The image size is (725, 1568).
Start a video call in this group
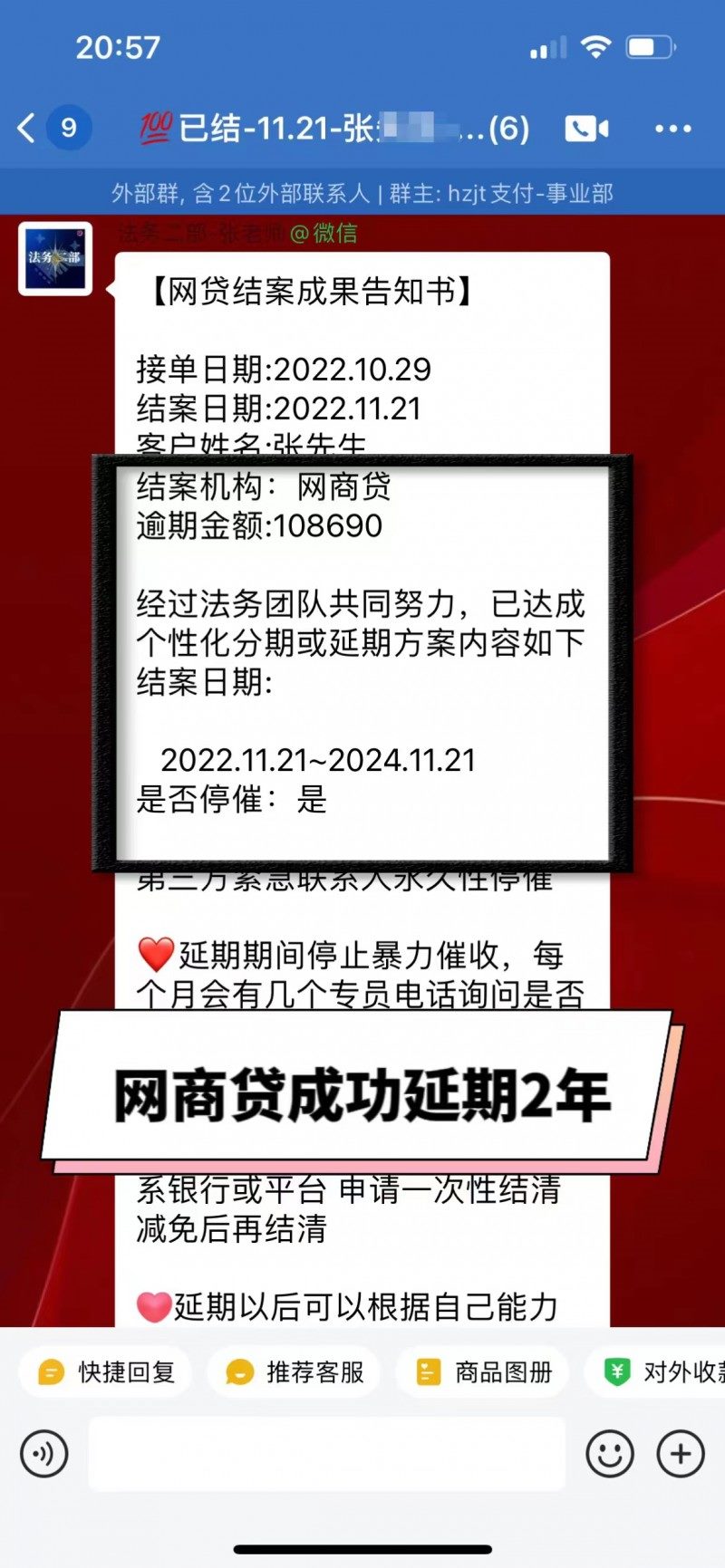click(586, 129)
